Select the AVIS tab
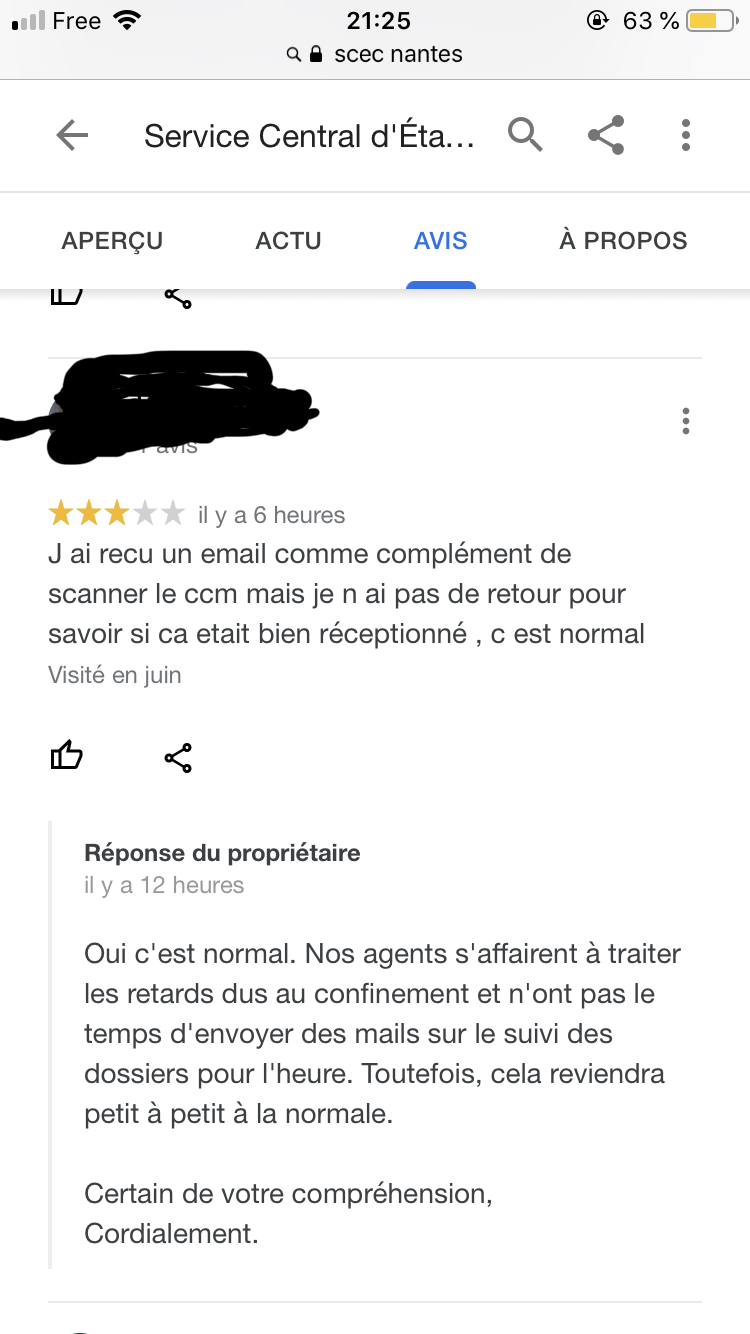 pos(441,241)
